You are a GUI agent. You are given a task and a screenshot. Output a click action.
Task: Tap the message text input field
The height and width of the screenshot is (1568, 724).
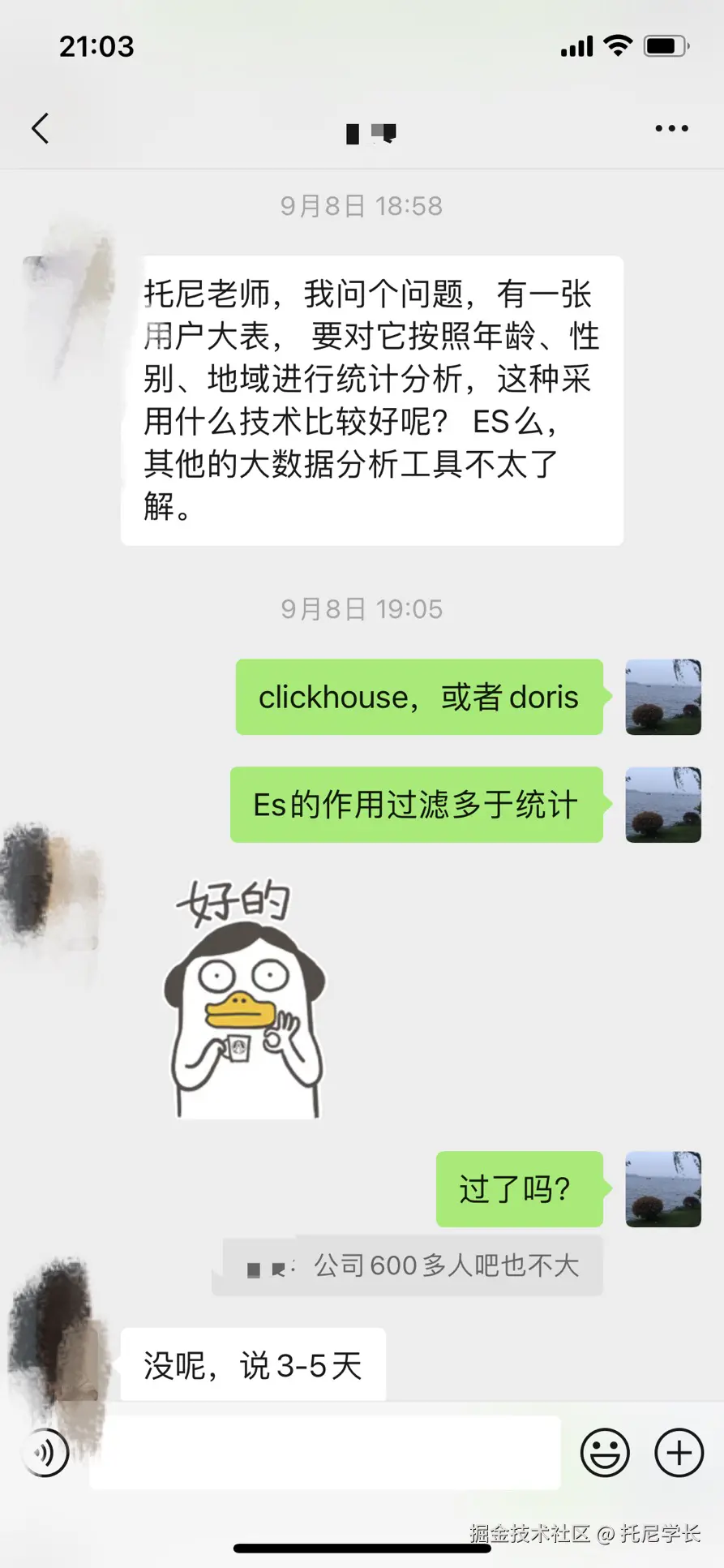[324, 1452]
